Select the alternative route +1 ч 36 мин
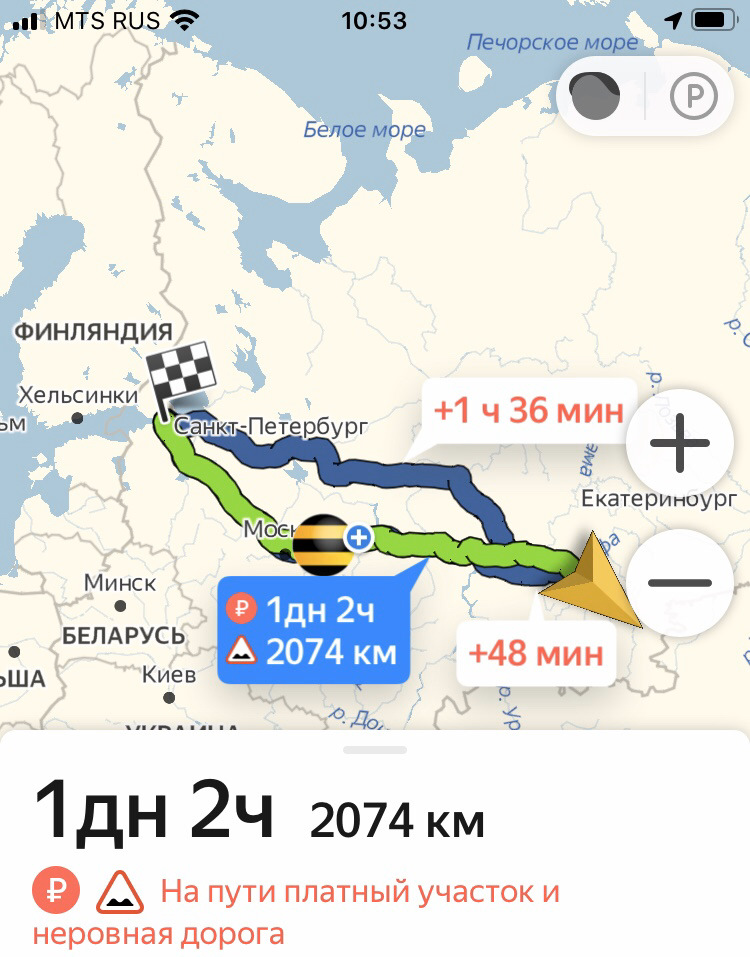750x957 pixels. [x=528, y=411]
